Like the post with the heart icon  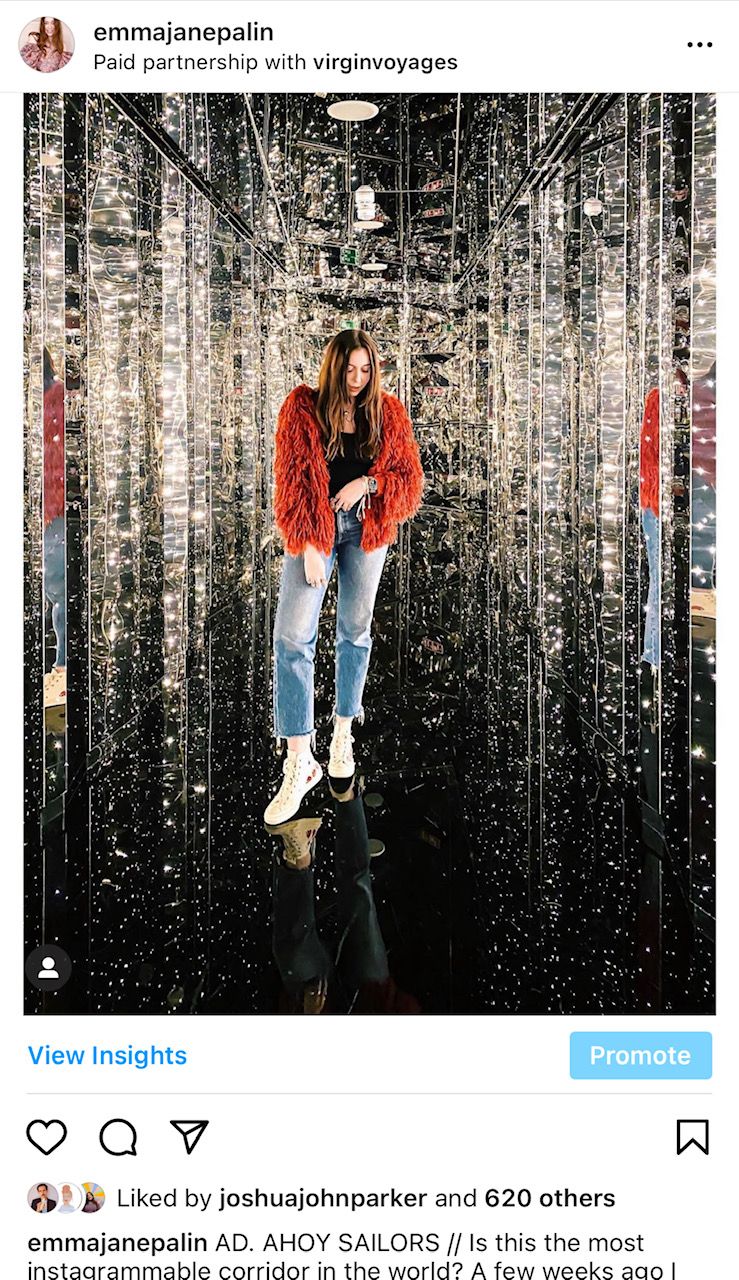(x=46, y=1137)
